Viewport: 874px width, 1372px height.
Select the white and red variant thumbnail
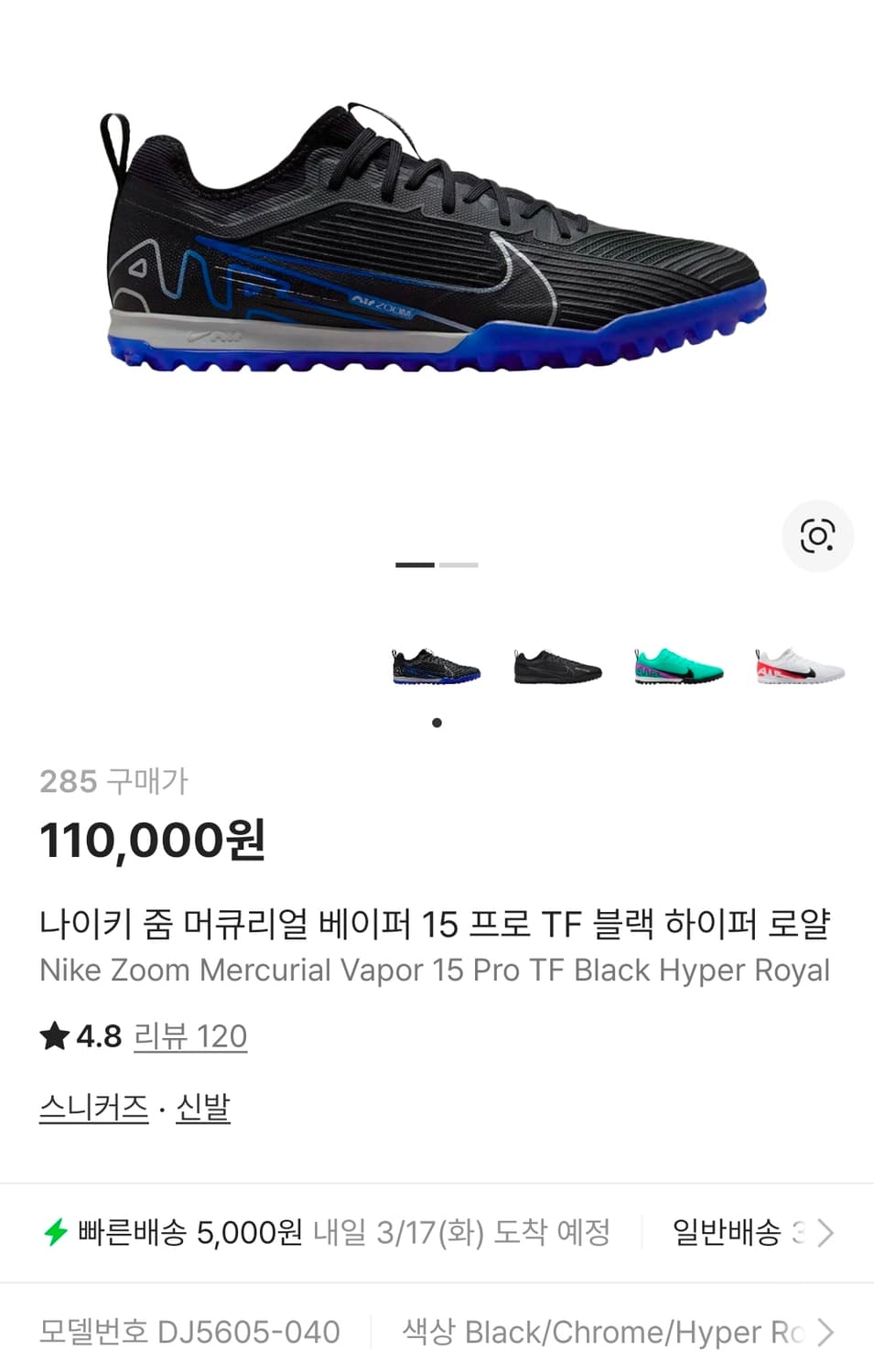(795, 667)
